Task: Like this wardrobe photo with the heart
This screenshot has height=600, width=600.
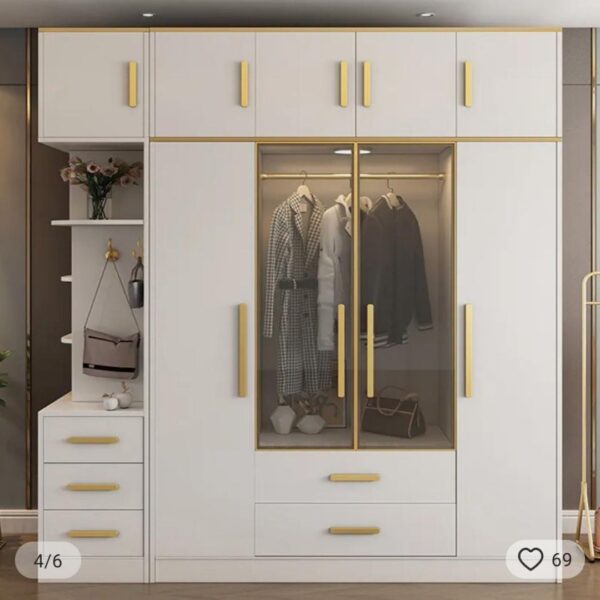Action: pyautogui.click(x=530, y=559)
